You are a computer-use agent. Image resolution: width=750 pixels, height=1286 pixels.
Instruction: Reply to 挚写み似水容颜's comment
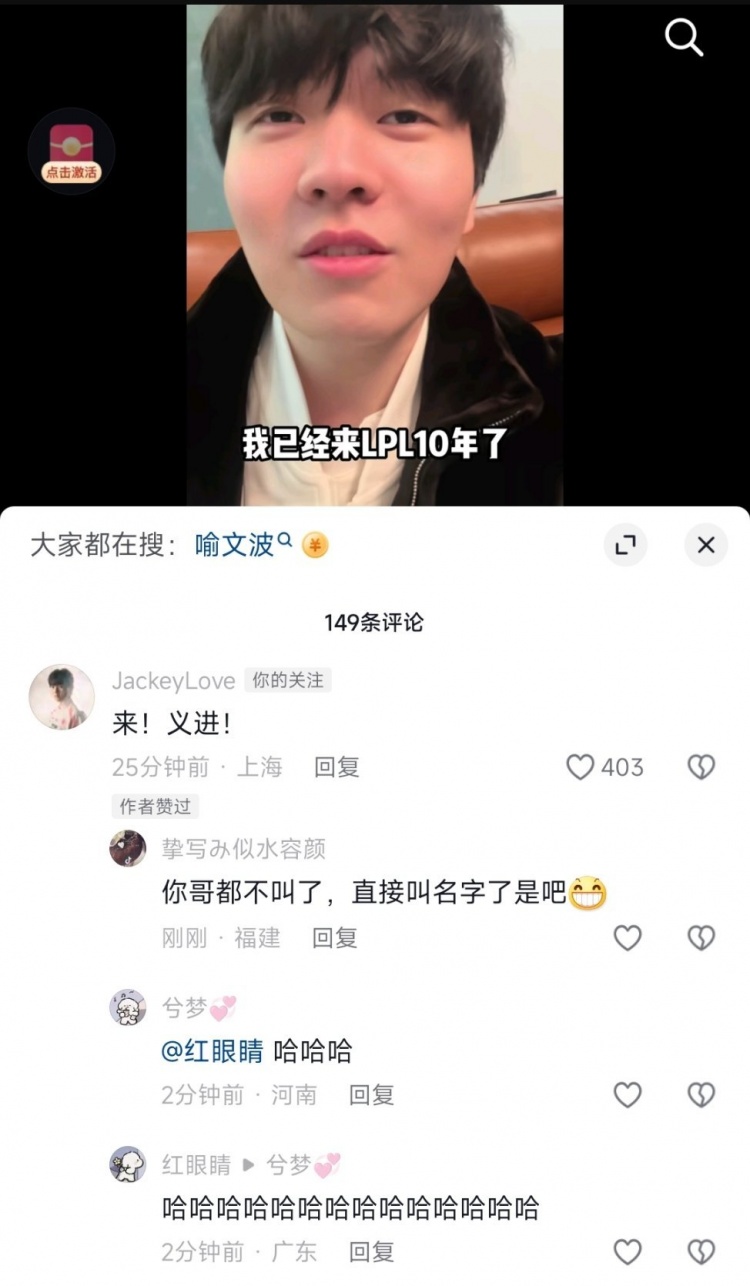pyautogui.click(x=334, y=938)
